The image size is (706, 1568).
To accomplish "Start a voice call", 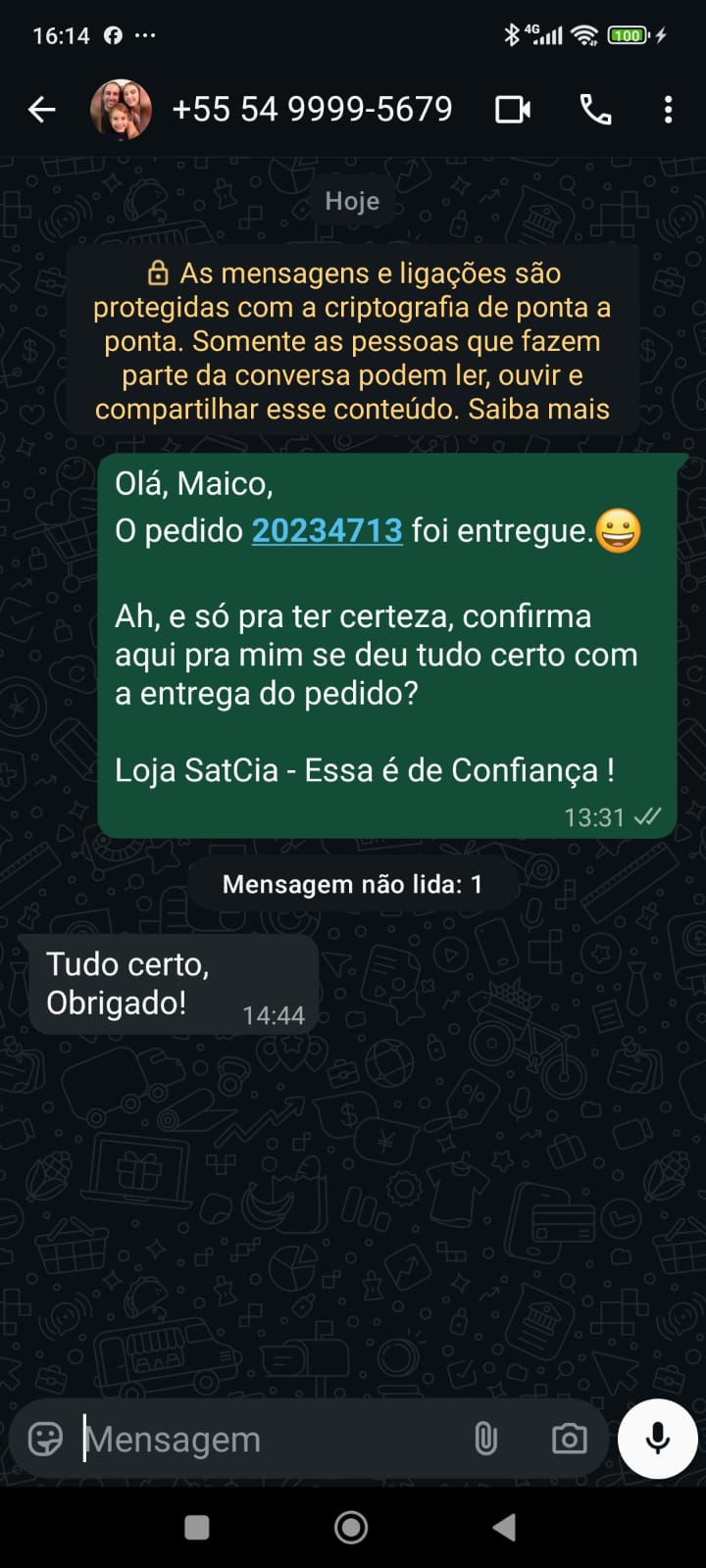I will 595,110.
